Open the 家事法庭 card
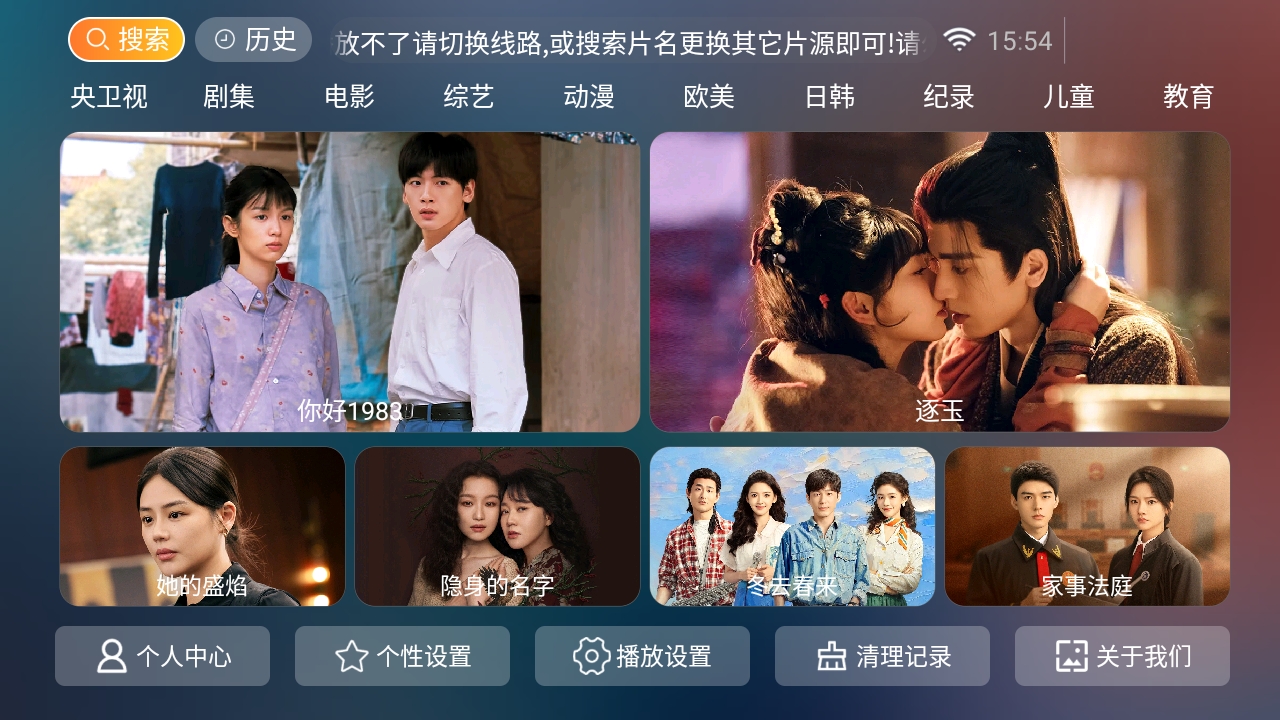This screenshot has width=1280, height=720. tap(1087, 526)
